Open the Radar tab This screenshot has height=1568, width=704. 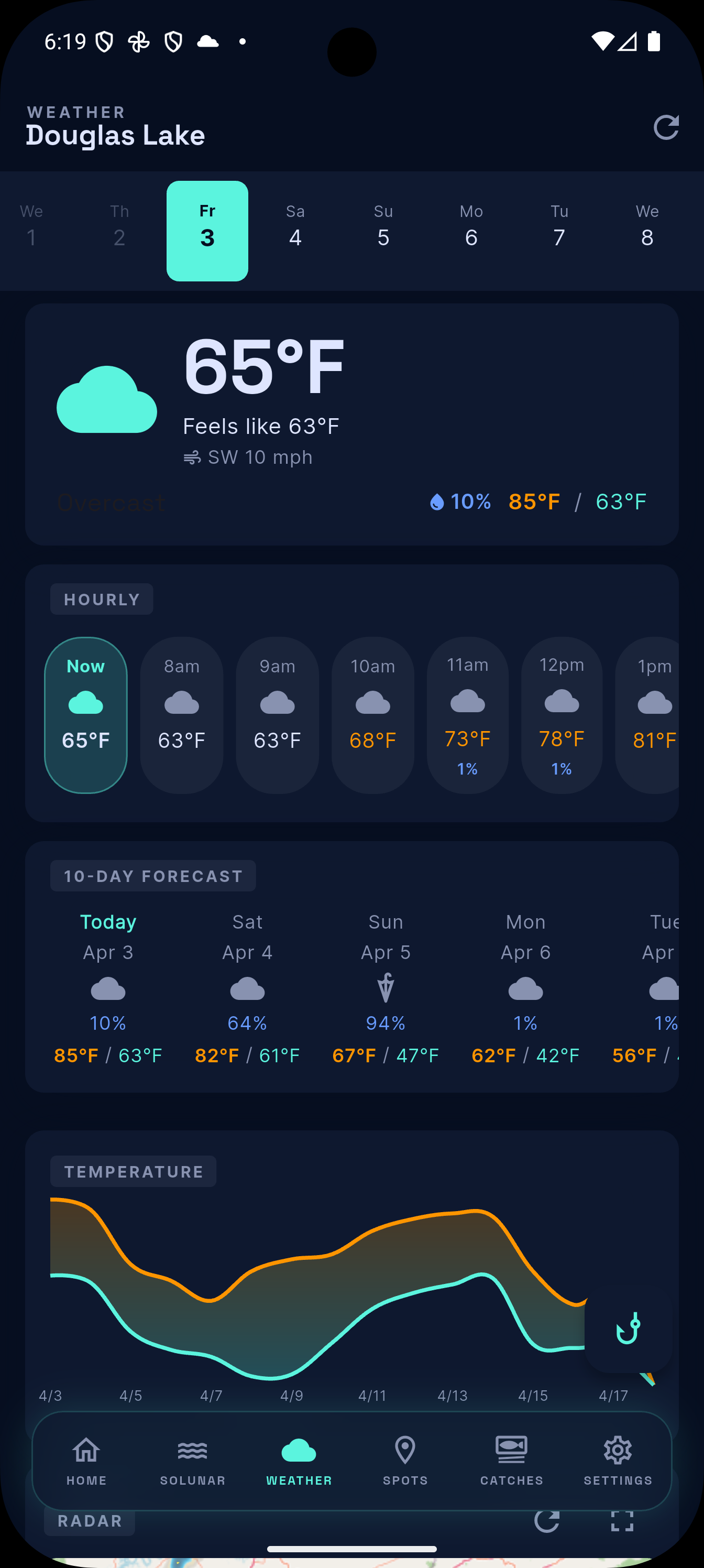(x=89, y=1521)
